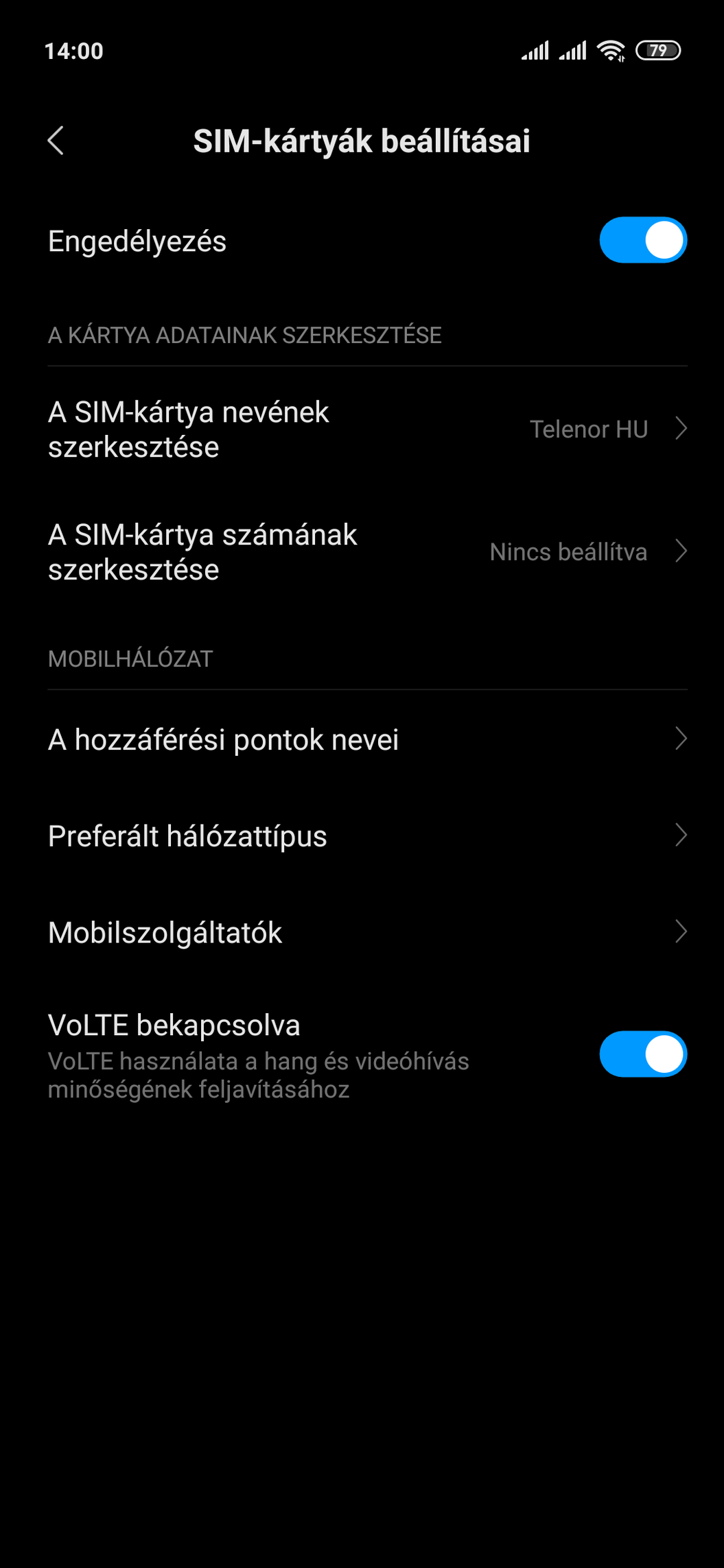Open A SIM-kártya számának szerkesztése
This screenshot has width=724, height=1568.
click(362, 551)
